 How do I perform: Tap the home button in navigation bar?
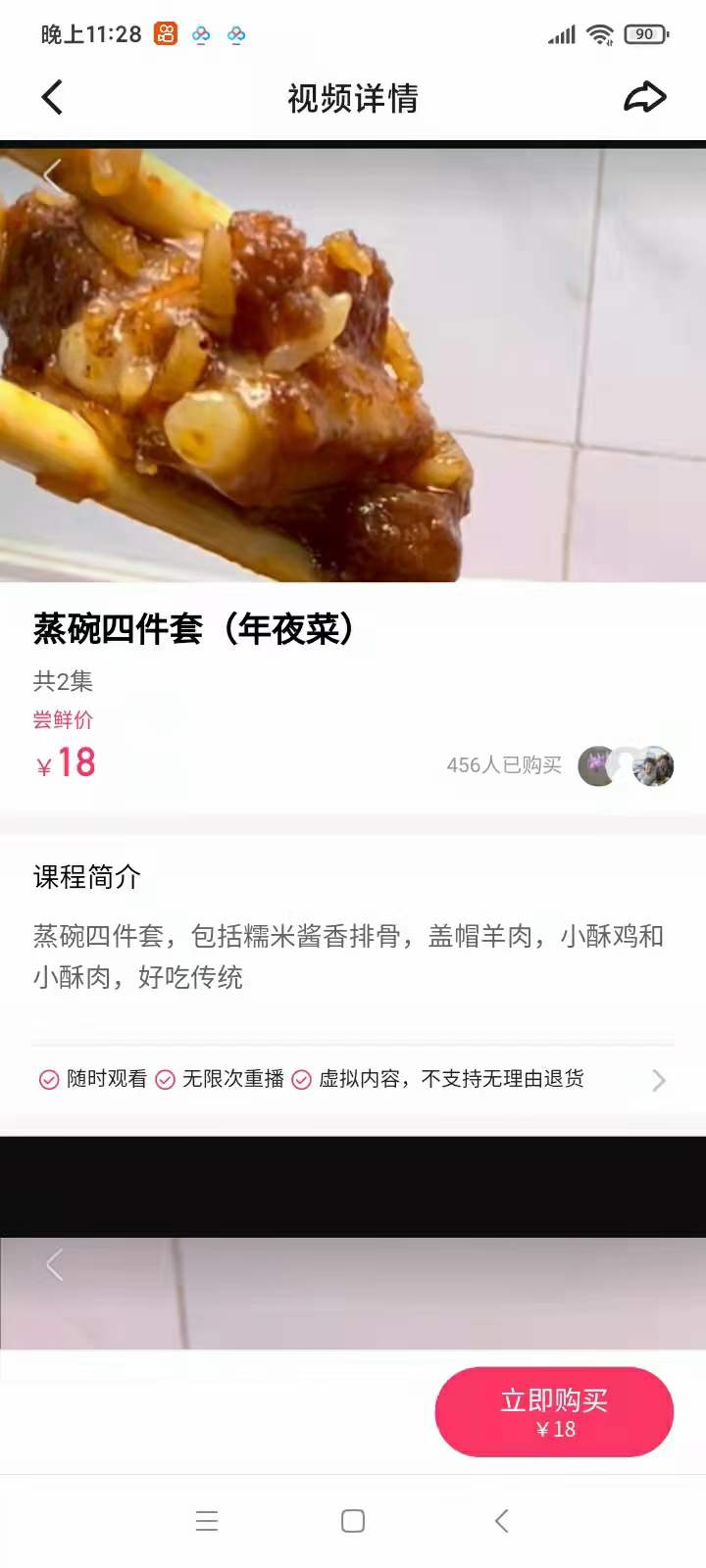point(351,1521)
